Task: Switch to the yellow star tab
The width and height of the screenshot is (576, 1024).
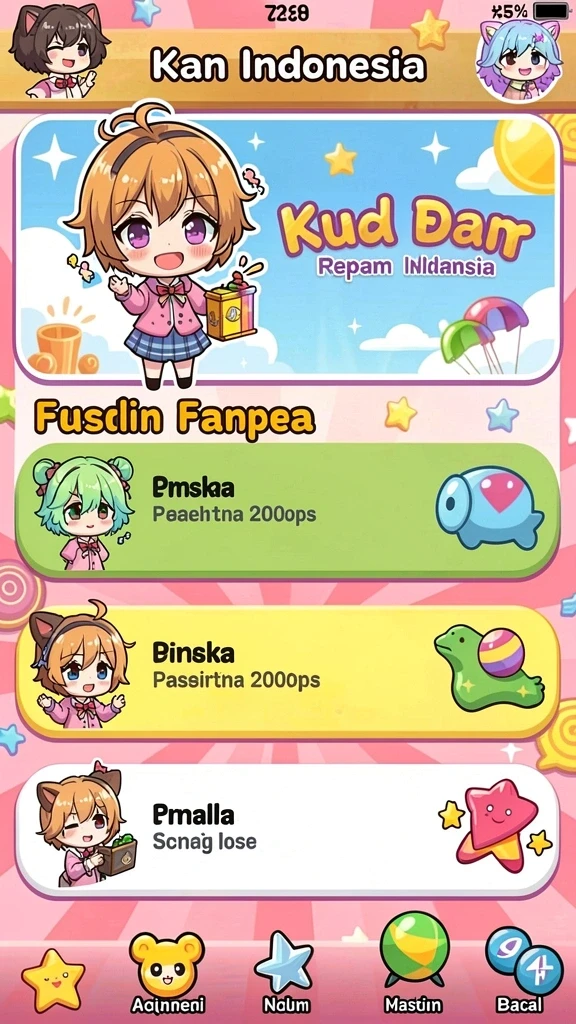Action: [x=54, y=980]
